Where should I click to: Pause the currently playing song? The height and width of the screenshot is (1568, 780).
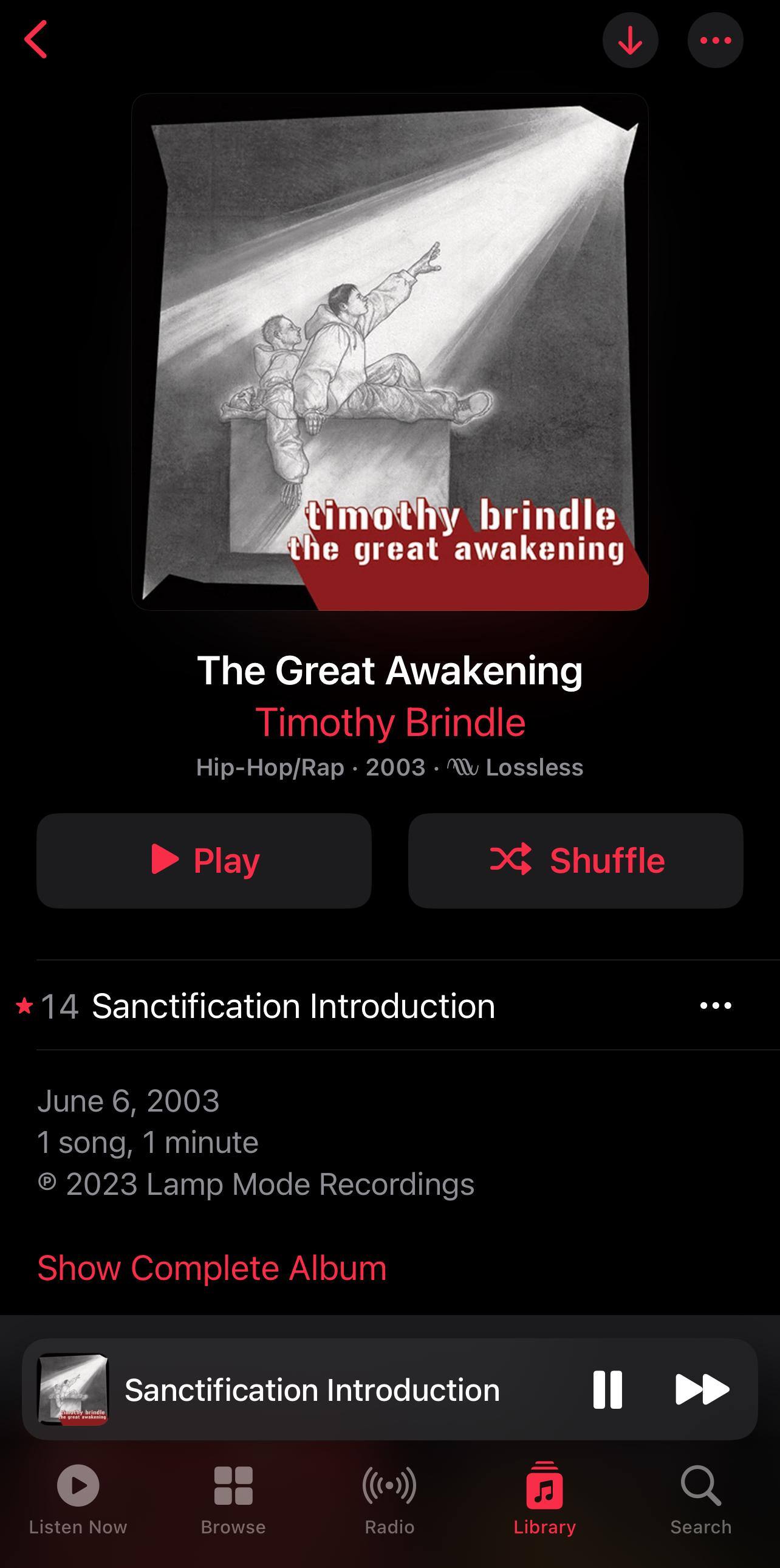pyautogui.click(x=607, y=1390)
